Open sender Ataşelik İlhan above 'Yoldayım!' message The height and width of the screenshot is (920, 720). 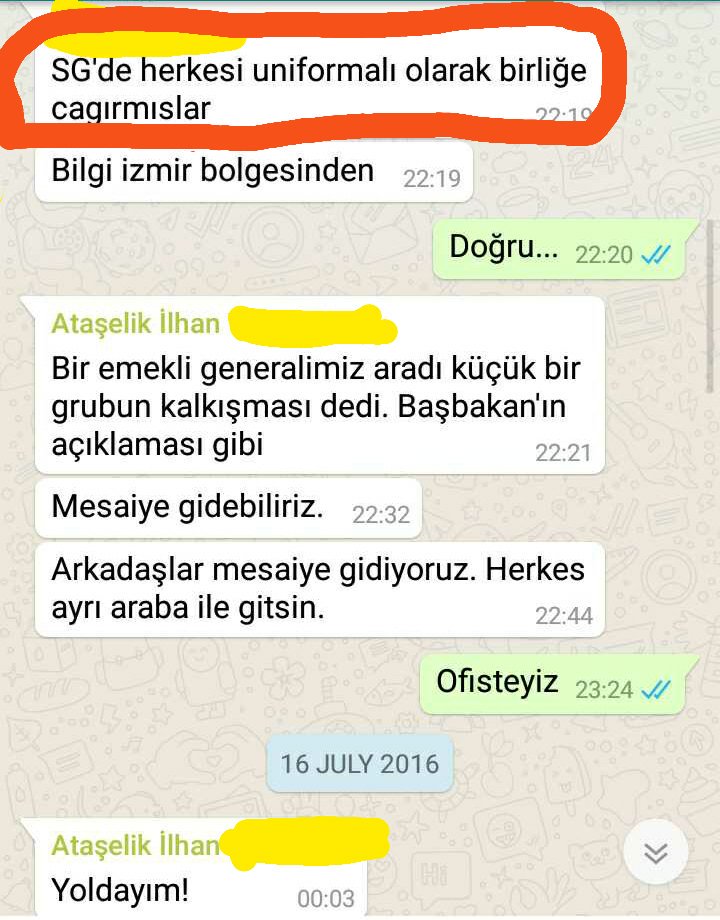[135, 844]
